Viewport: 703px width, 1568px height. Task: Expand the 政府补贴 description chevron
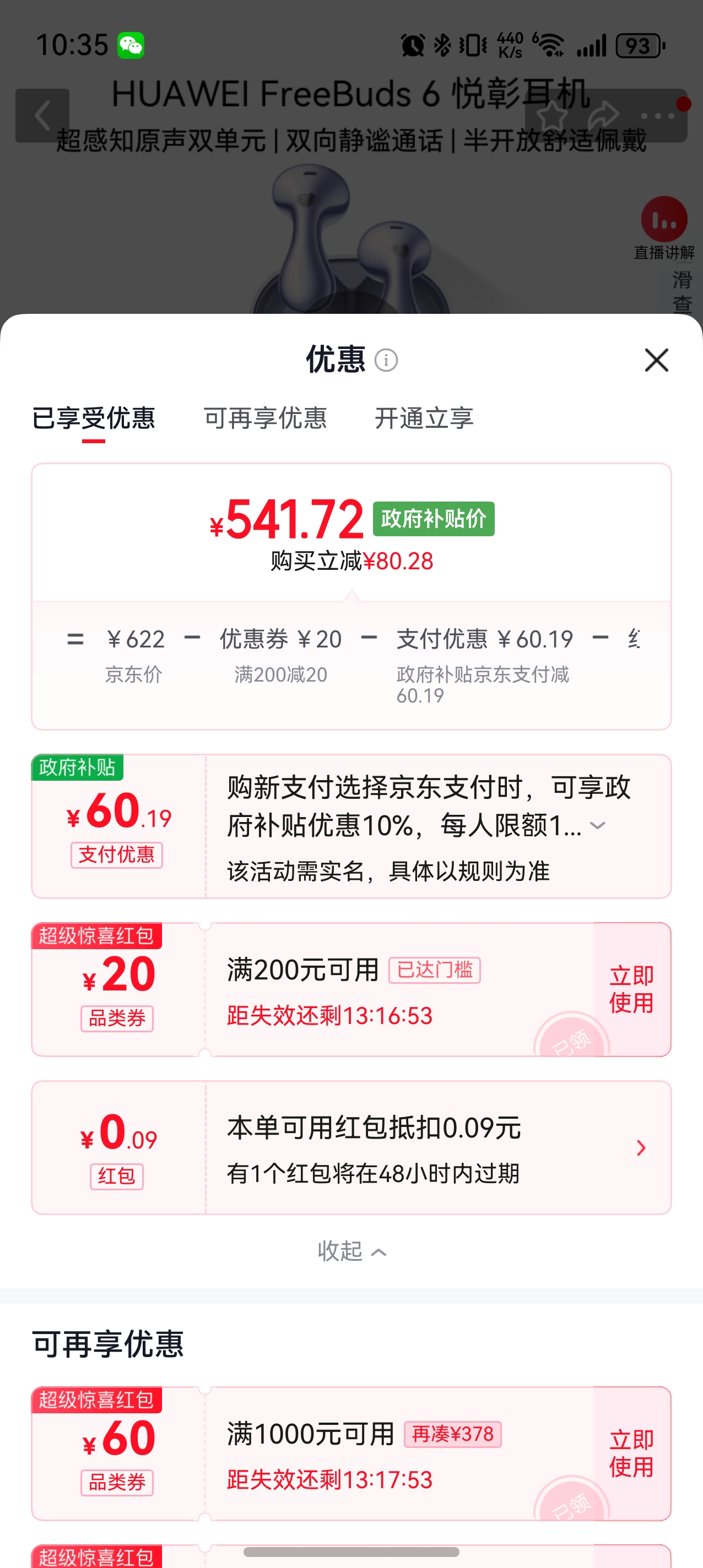tap(598, 825)
